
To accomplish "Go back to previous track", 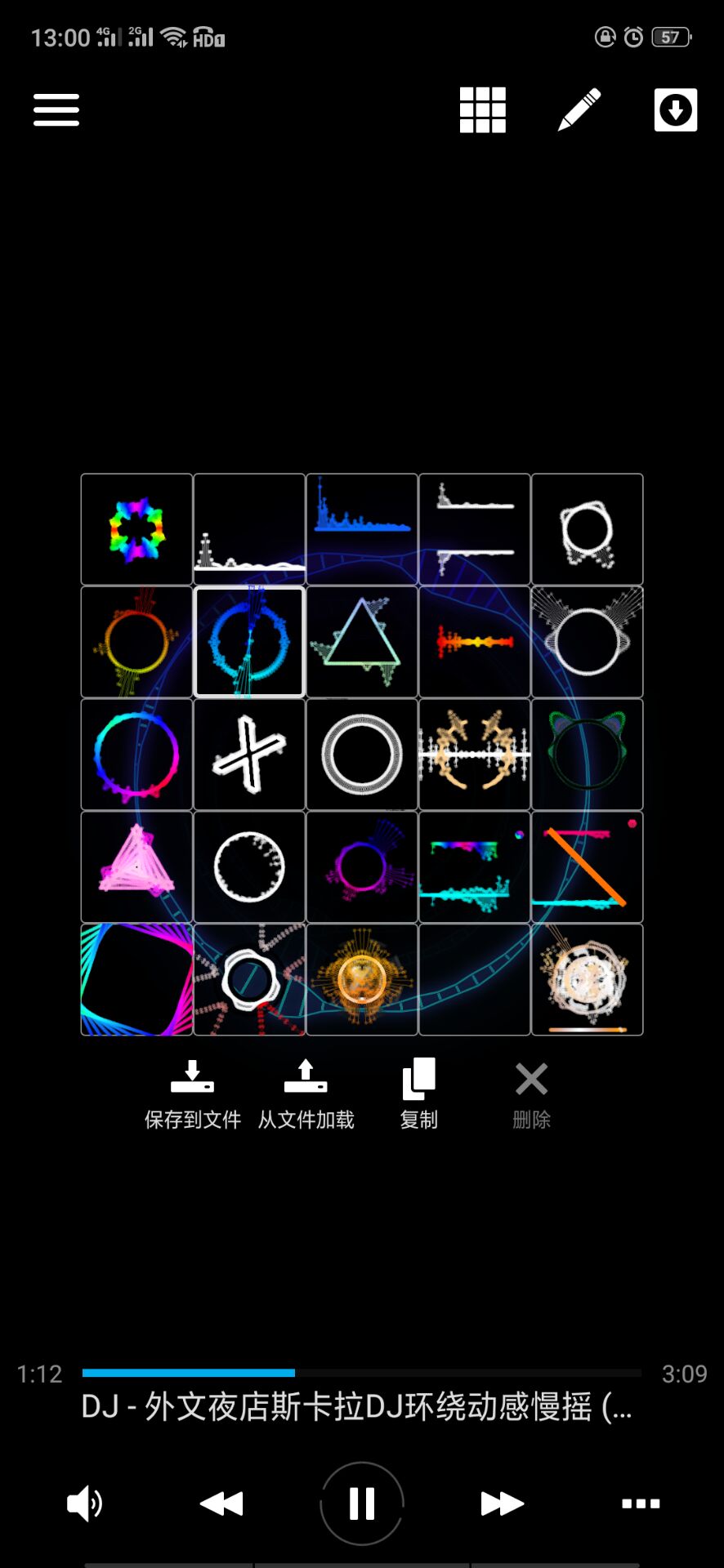I will tap(222, 1503).
